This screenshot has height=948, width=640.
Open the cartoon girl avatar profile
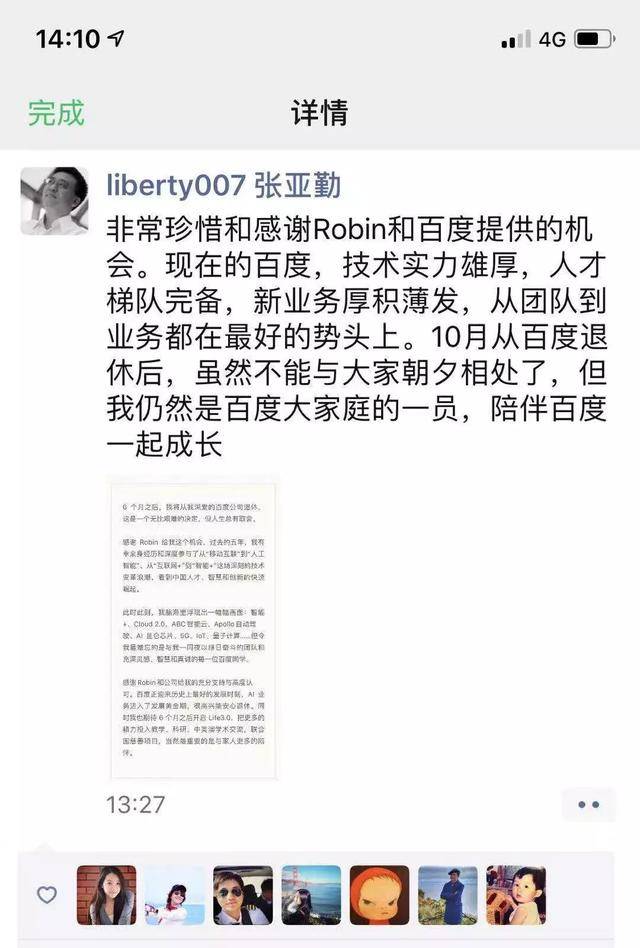click(379, 894)
